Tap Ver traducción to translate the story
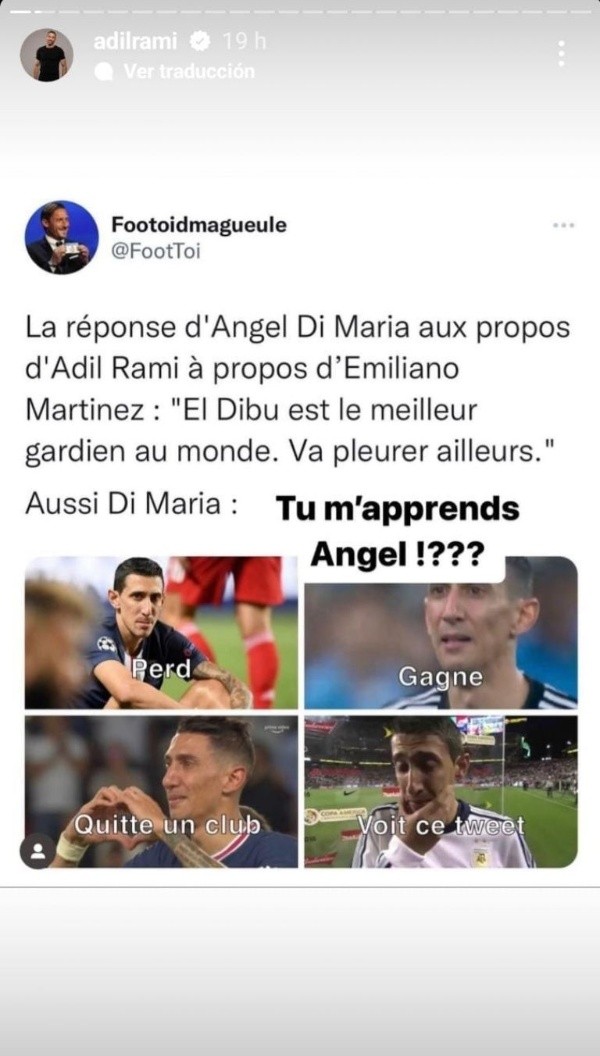Image resolution: width=600 pixels, height=1056 pixels. pyautogui.click(x=188, y=72)
